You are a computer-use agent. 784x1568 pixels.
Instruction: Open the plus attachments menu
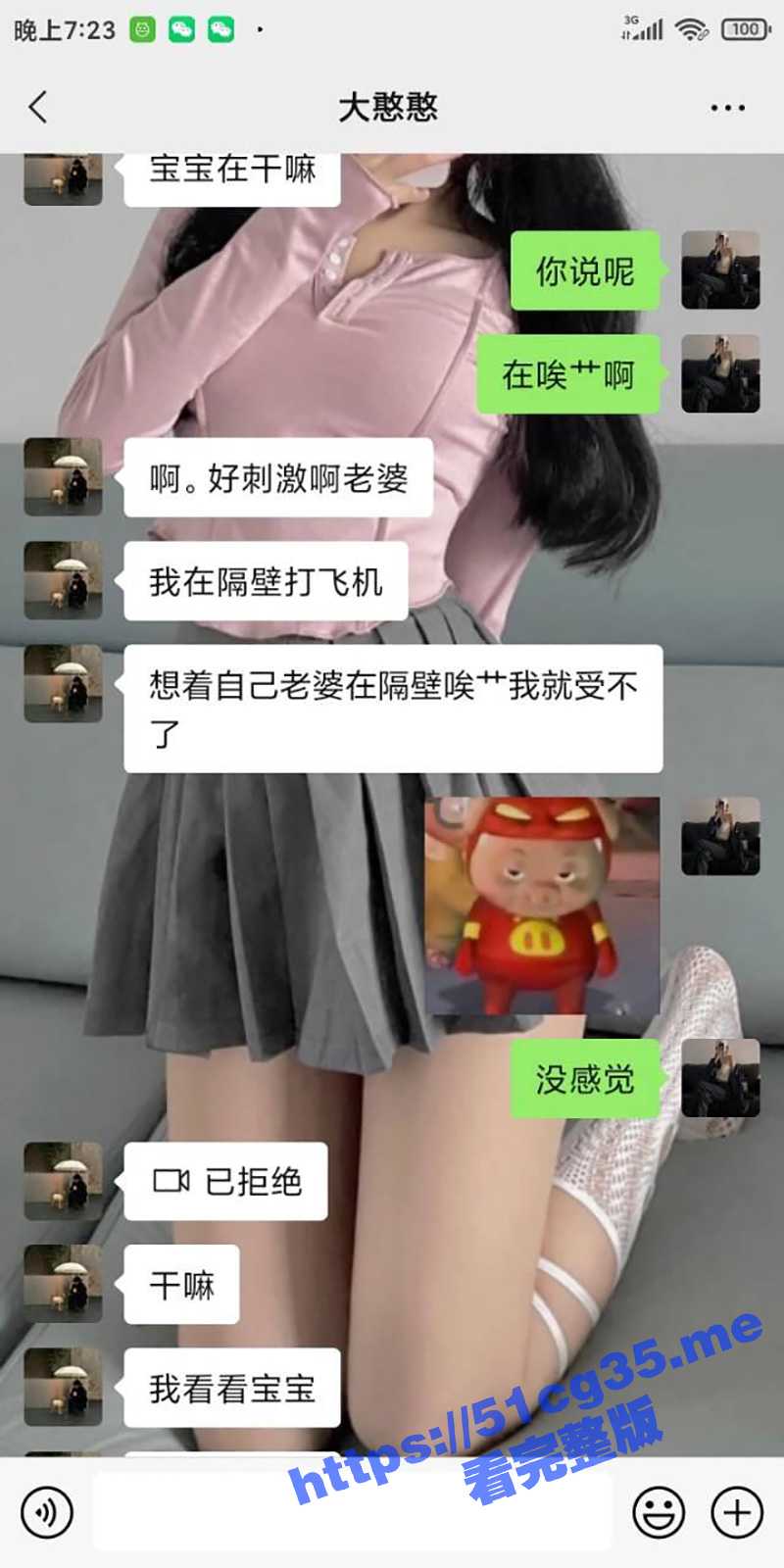pyautogui.click(x=737, y=1512)
